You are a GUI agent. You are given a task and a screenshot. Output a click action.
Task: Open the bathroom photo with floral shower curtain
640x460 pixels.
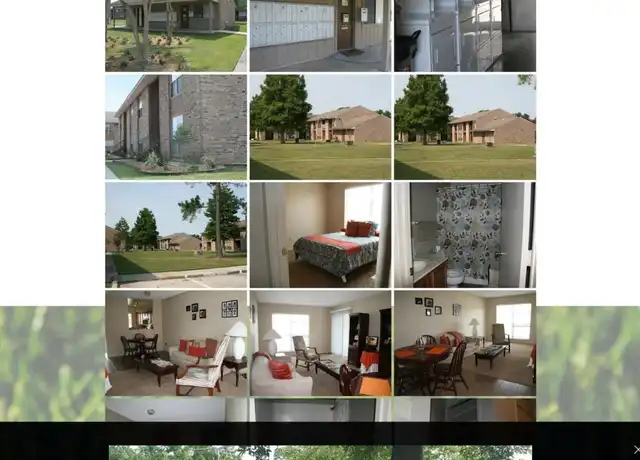pyautogui.click(x=464, y=235)
